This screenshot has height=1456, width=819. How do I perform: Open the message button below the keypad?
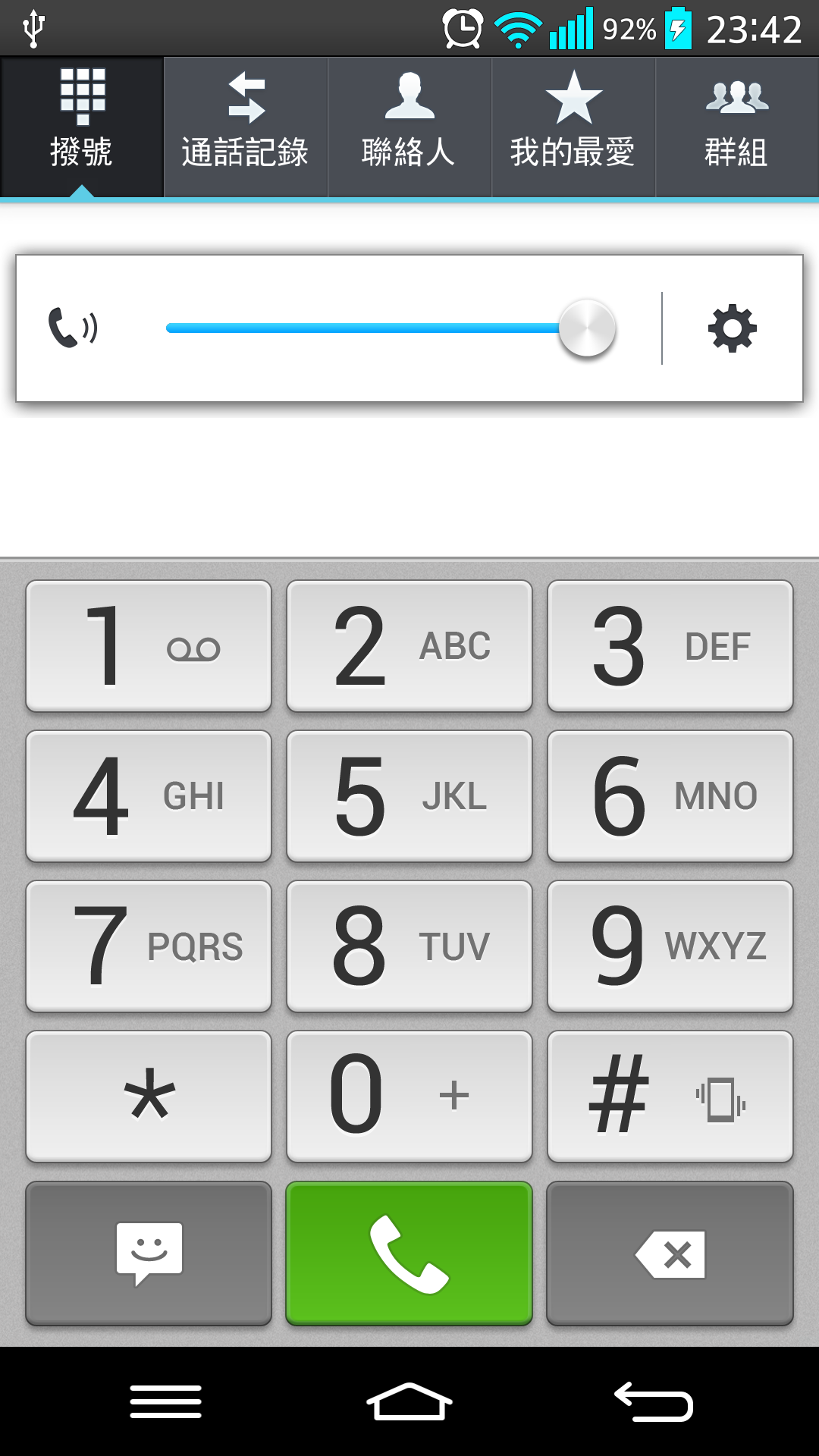[x=149, y=1253]
